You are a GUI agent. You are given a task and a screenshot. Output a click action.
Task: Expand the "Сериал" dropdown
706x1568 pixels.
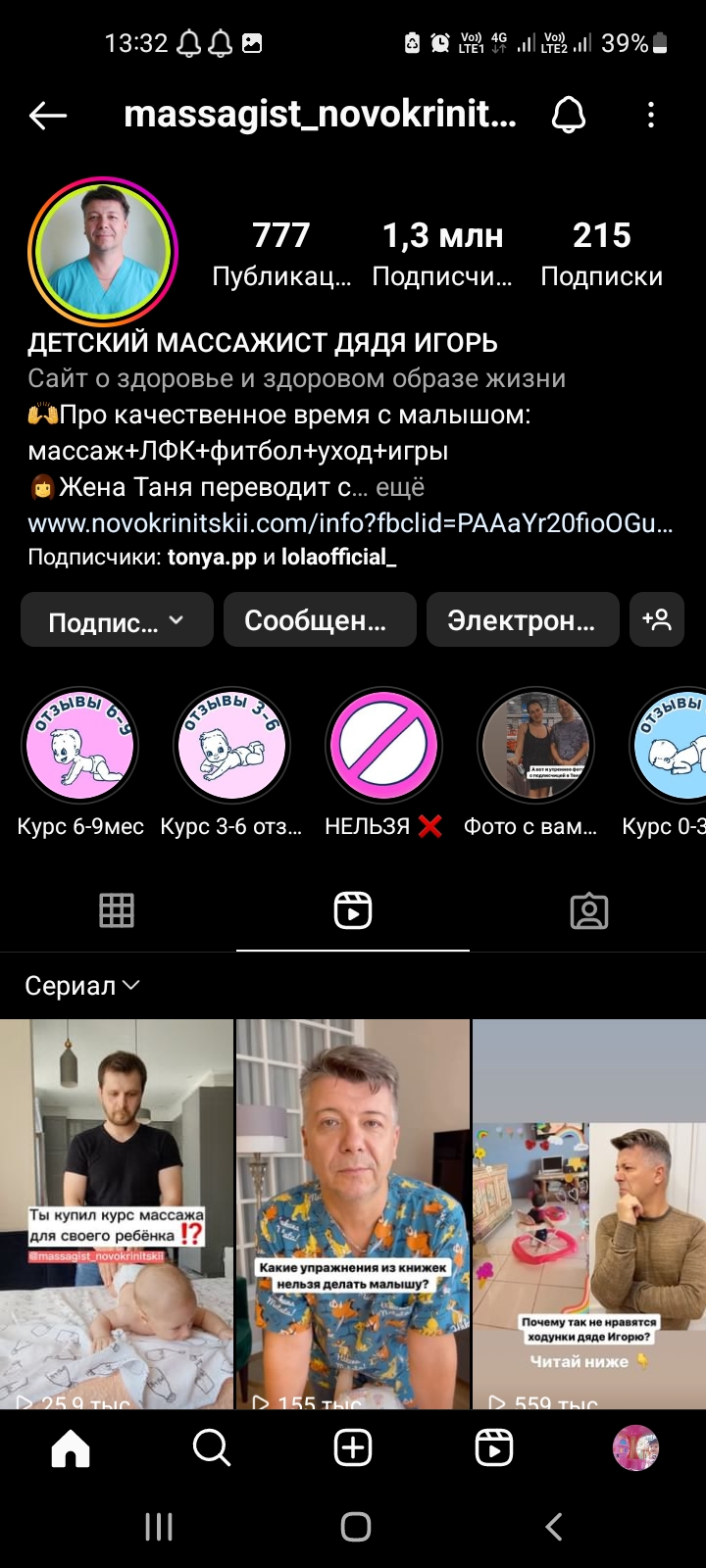[82, 986]
